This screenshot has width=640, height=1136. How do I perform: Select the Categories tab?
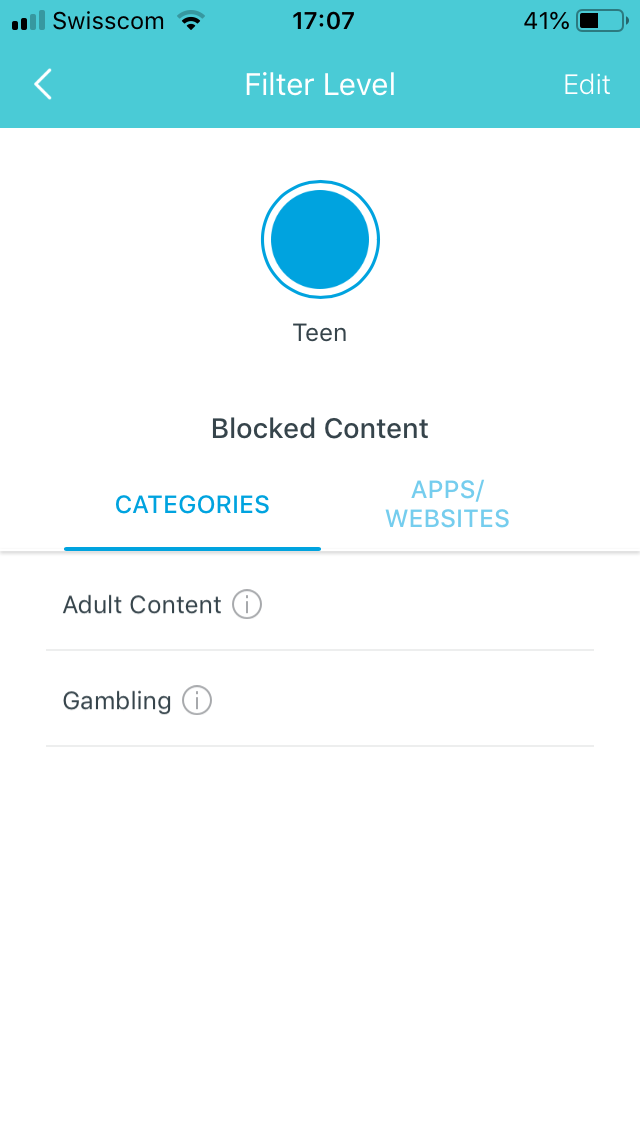(x=192, y=504)
